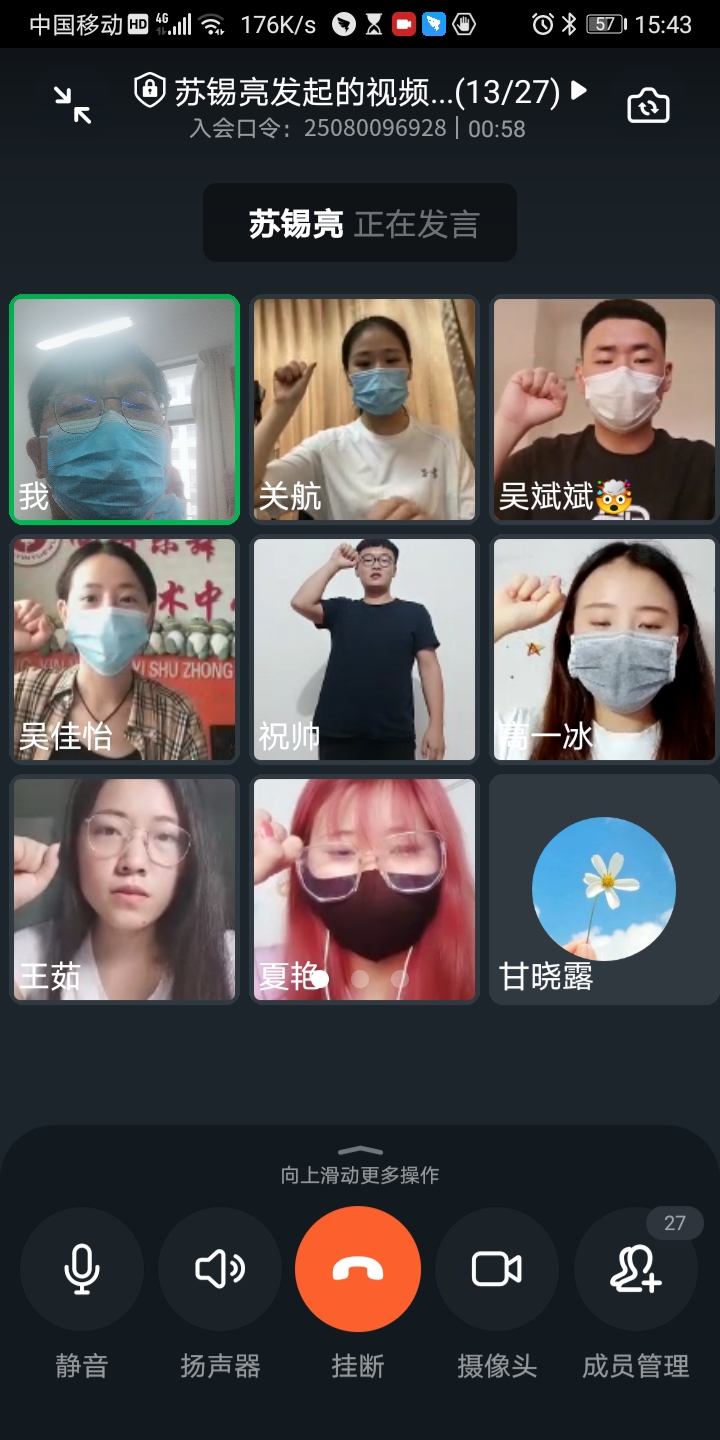Select 祝帅's video tile
This screenshot has width=720, height=1440.
tap(364, 649)
